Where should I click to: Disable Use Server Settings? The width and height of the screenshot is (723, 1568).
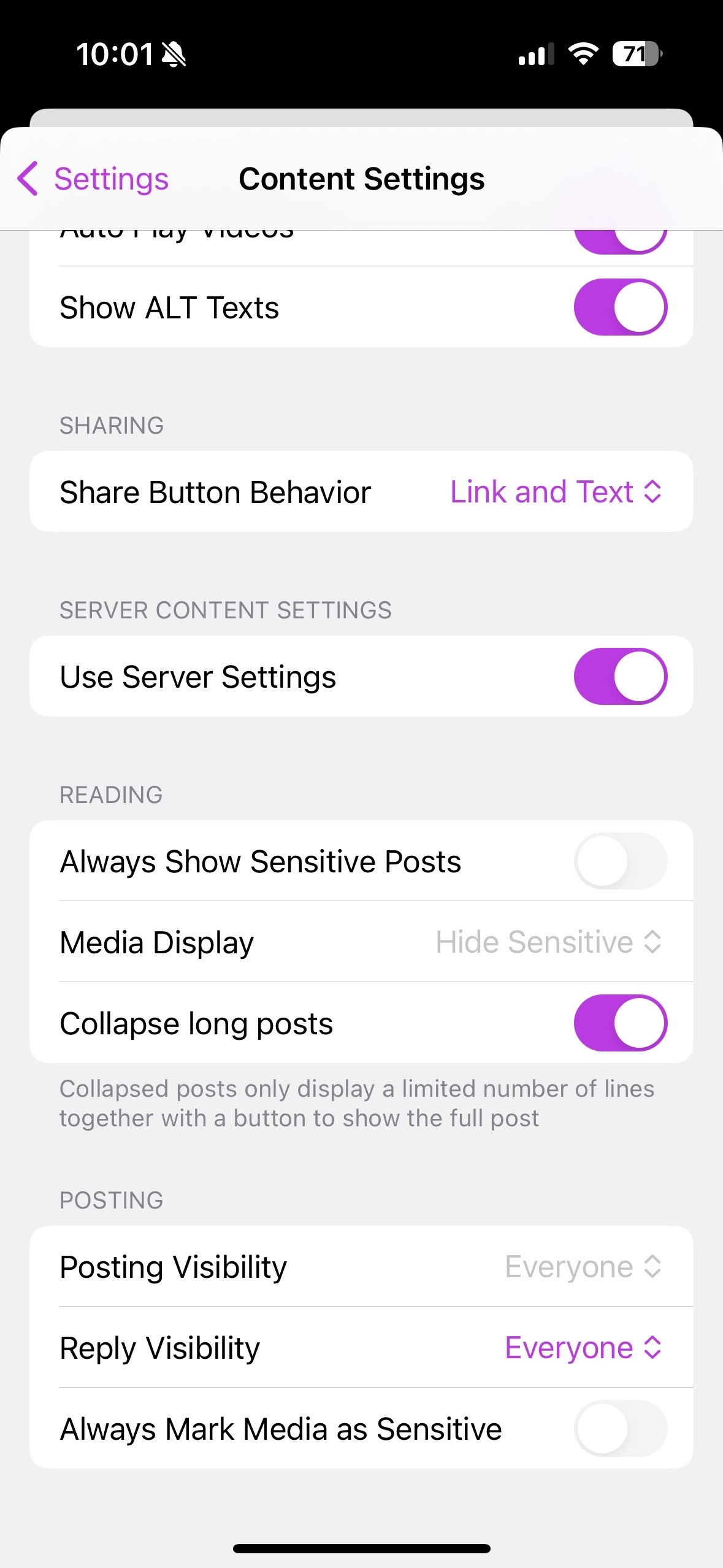pyautogui.click(x=620, y=677)
